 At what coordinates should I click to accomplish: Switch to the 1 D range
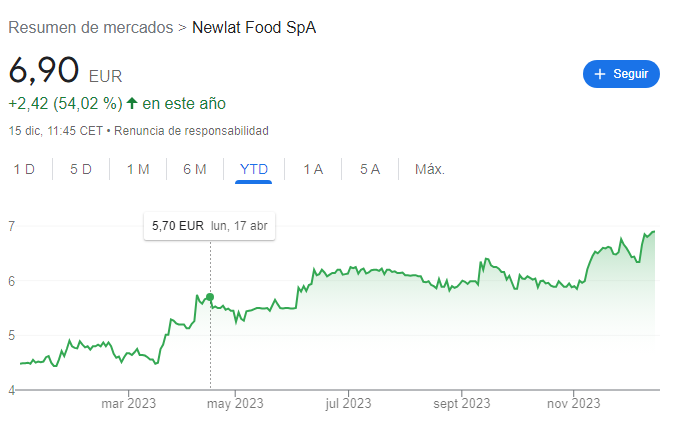click(x=24, y=169)
